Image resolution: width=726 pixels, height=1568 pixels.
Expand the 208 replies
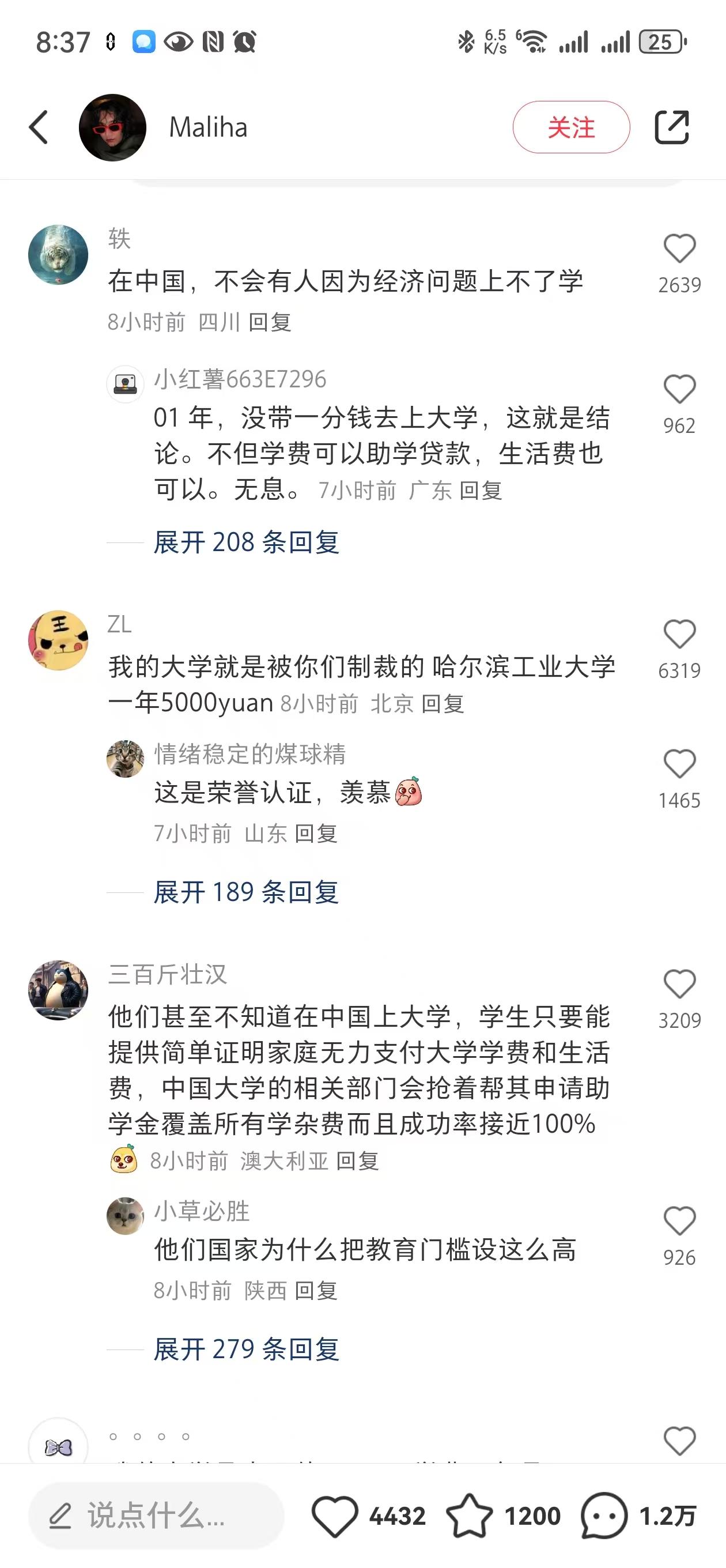(x=246, y=542)
